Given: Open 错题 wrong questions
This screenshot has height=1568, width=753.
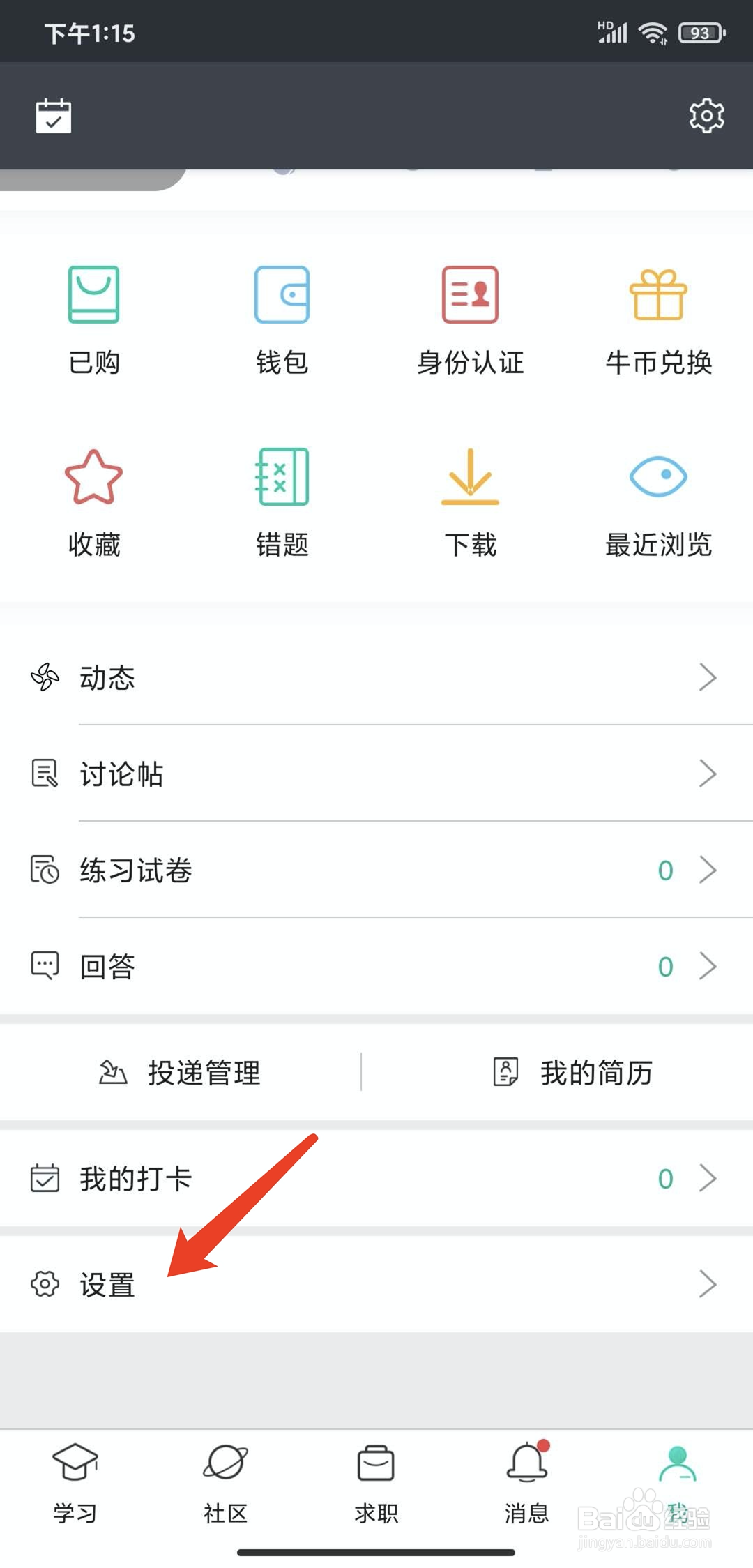Looking at the screenshot, I should (x=282, y=503).
